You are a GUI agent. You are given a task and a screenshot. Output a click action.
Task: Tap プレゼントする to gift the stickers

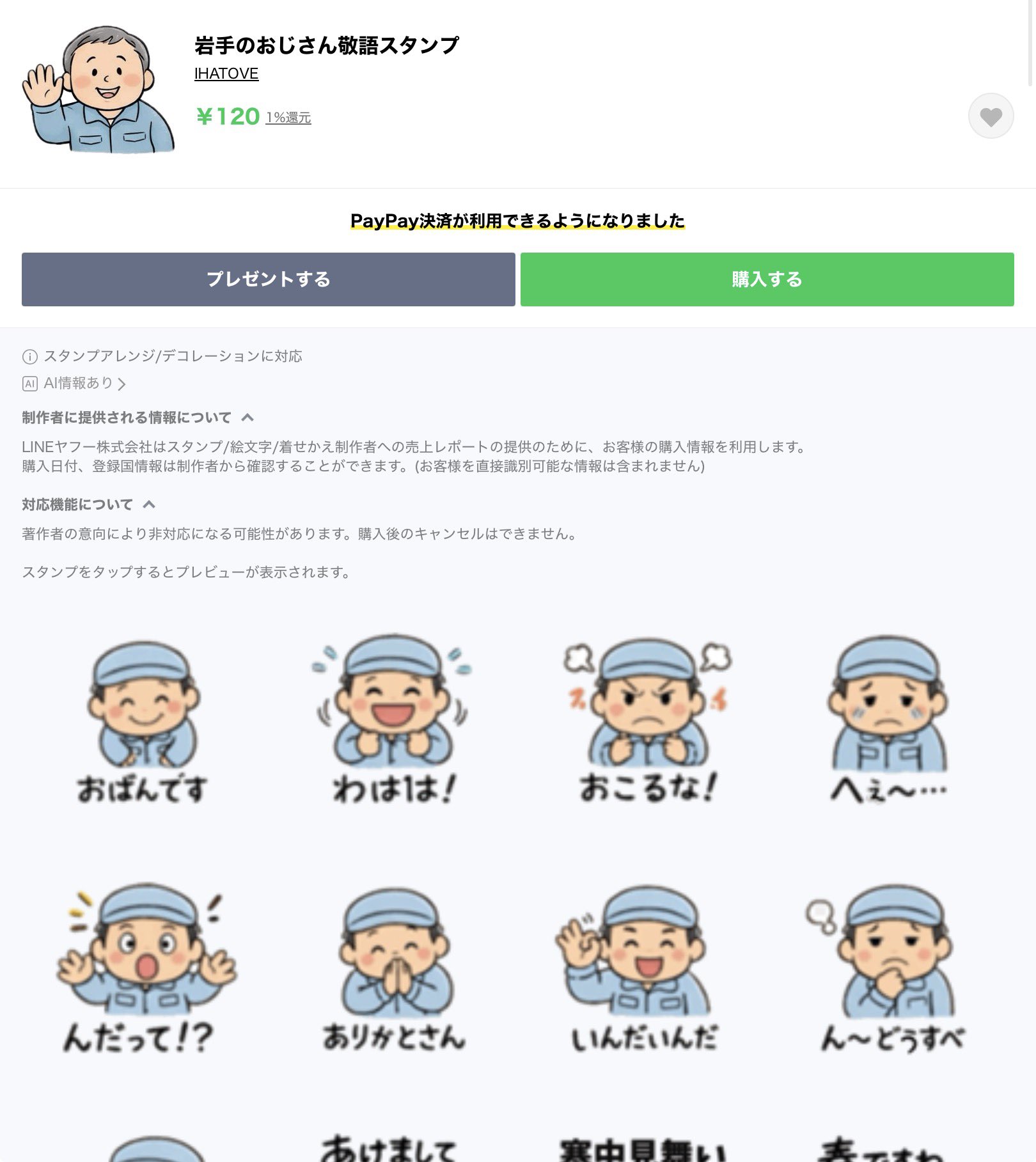coord(269,279)
